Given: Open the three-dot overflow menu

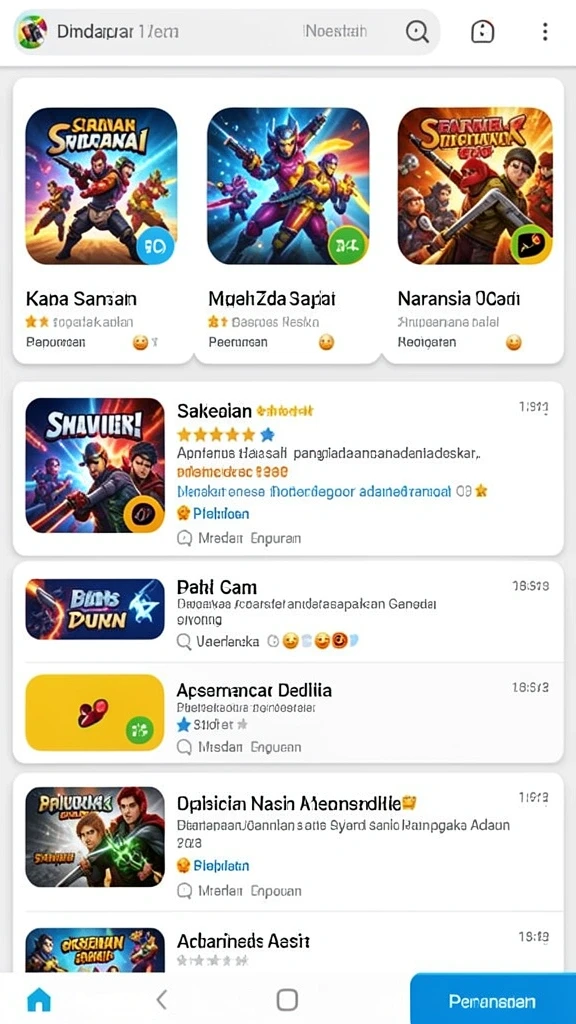Looking at the screenshot, I should (x=545, y=31).
